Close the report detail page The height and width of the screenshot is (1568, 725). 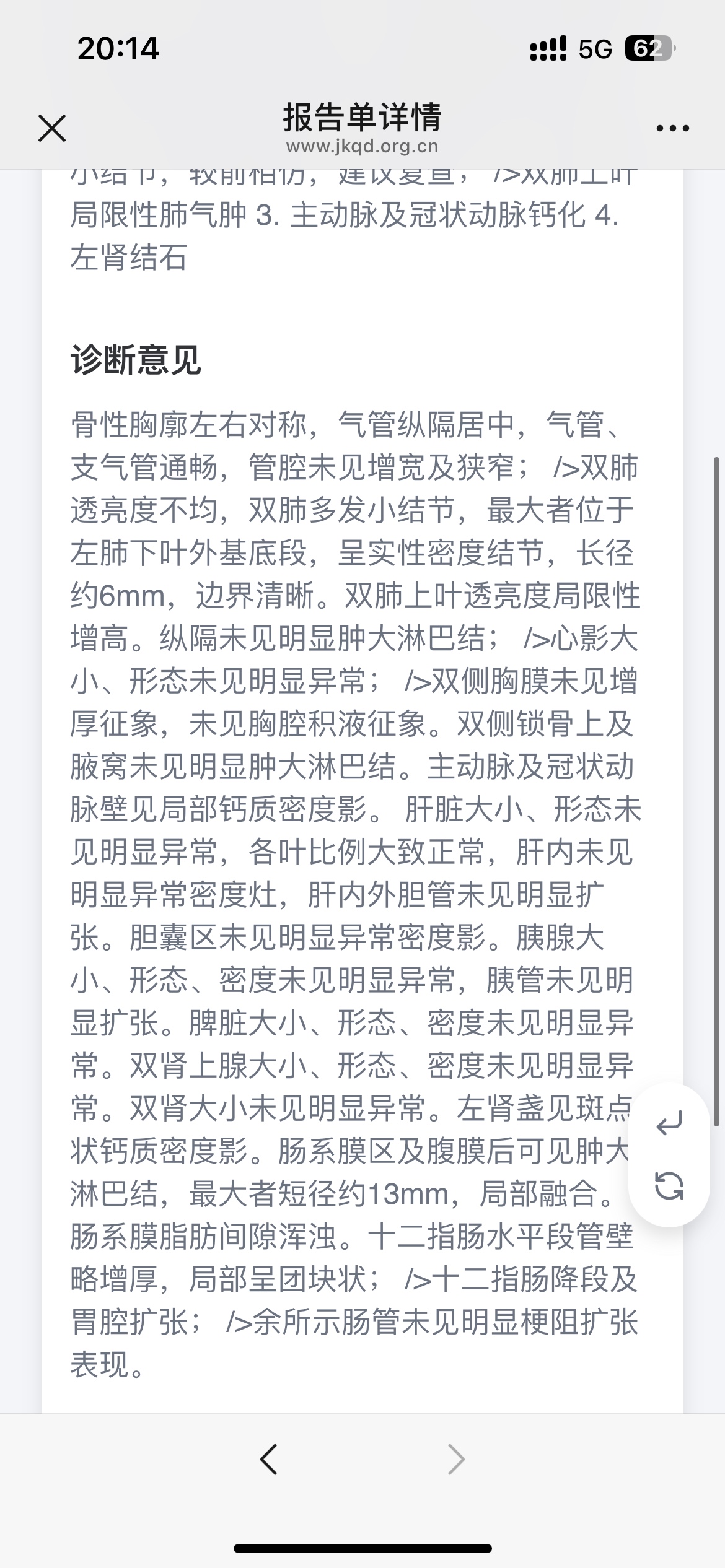click(52, 129)
